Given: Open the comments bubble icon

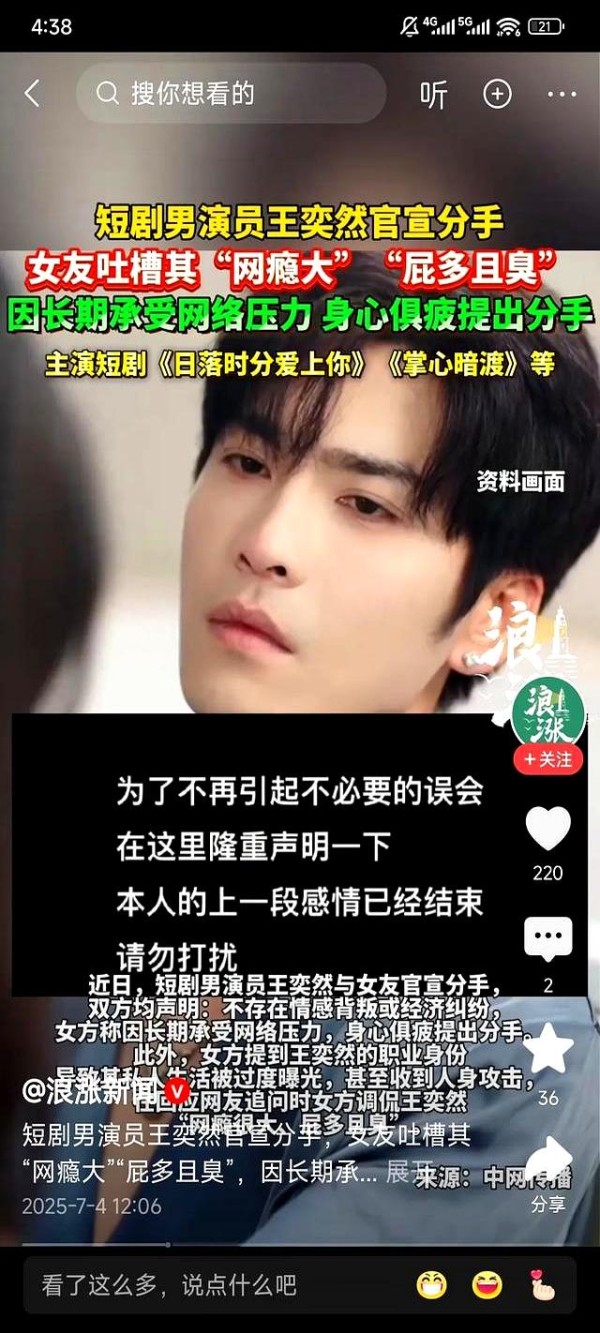Looking at the screenshot, I should [548, 940].
